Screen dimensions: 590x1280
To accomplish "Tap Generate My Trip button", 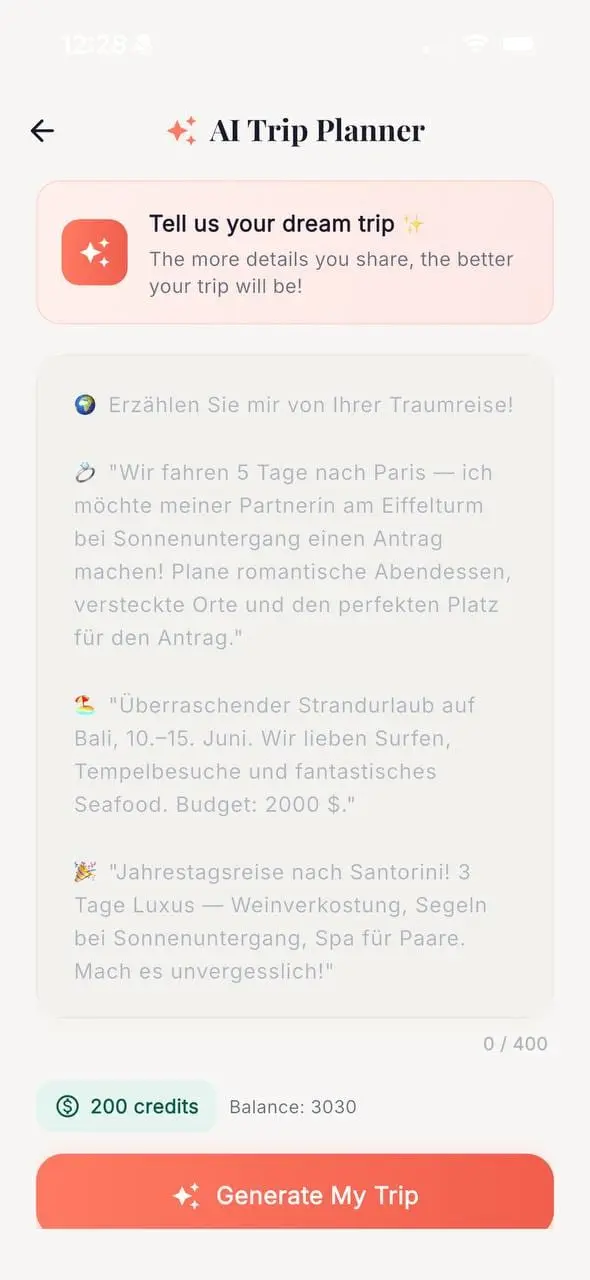I will click(x=295, y=1194).
